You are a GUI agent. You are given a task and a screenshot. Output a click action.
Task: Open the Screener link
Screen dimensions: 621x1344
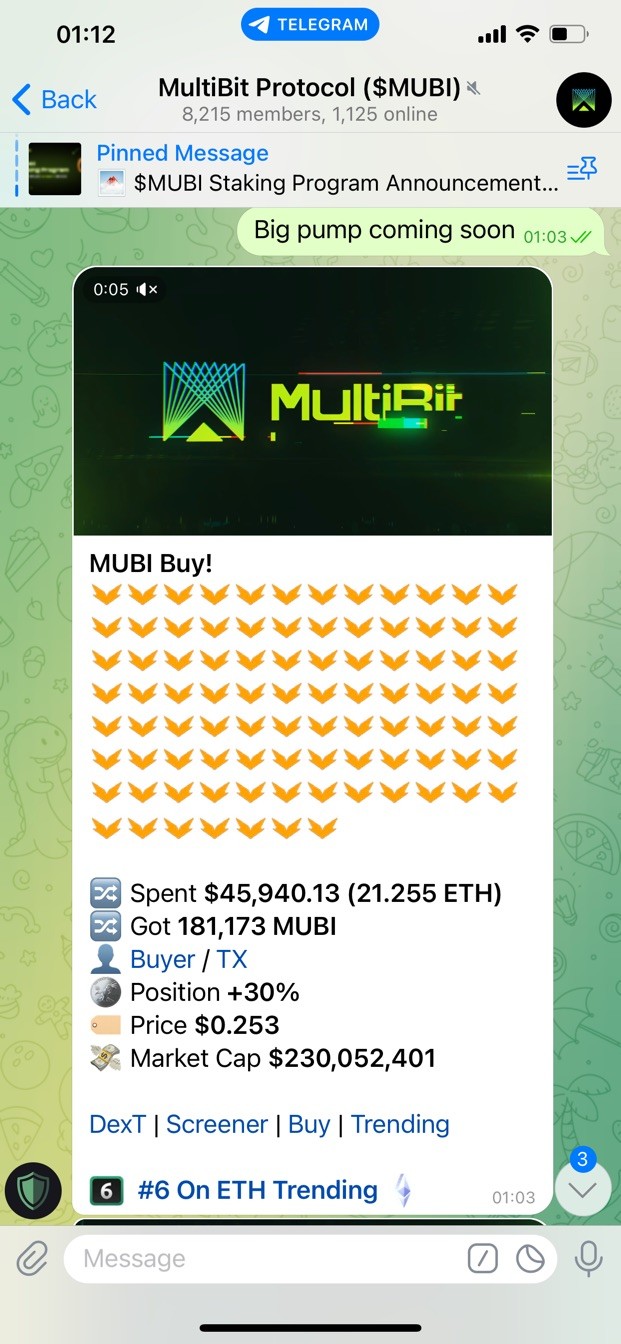tap(217, 1124)
